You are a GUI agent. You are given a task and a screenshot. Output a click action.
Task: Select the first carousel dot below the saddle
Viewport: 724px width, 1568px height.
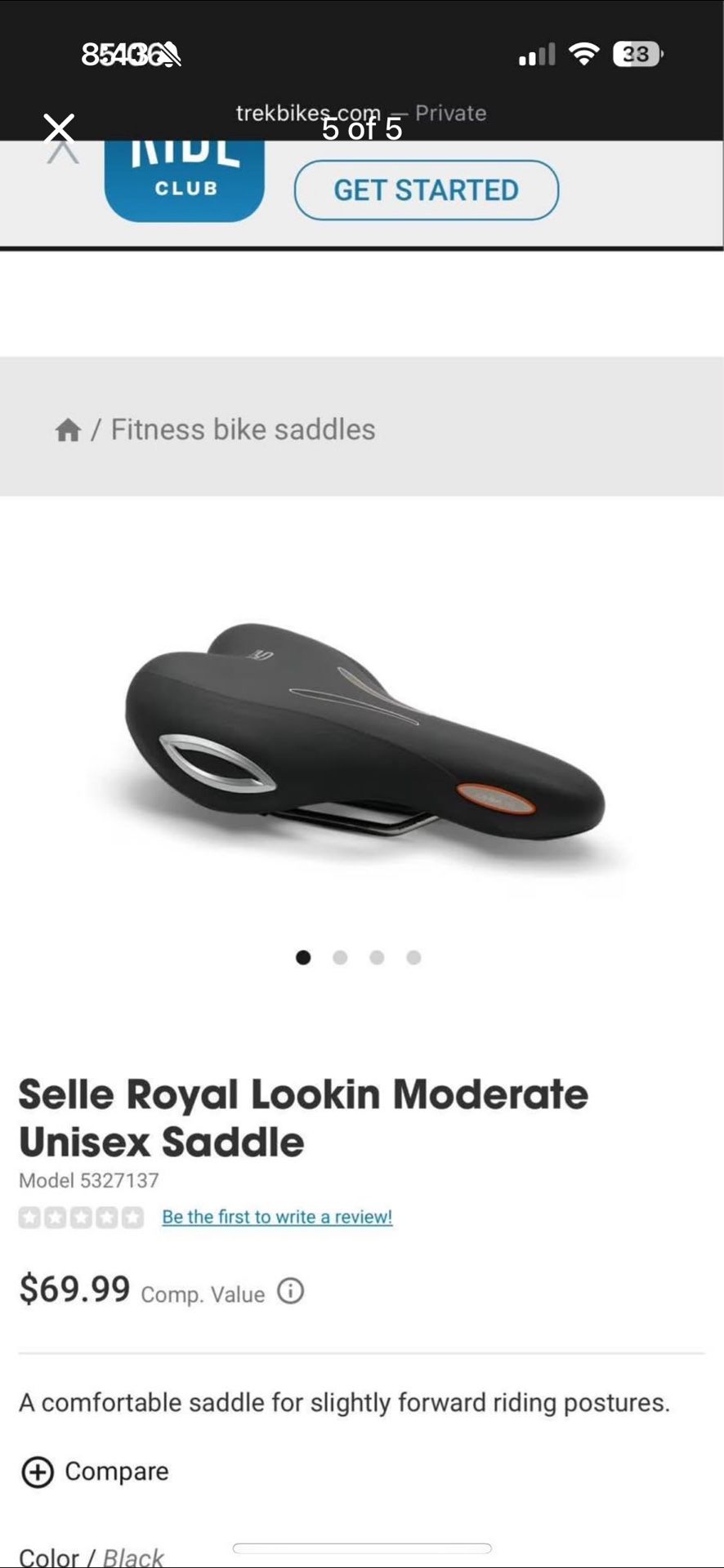(303, 957)
